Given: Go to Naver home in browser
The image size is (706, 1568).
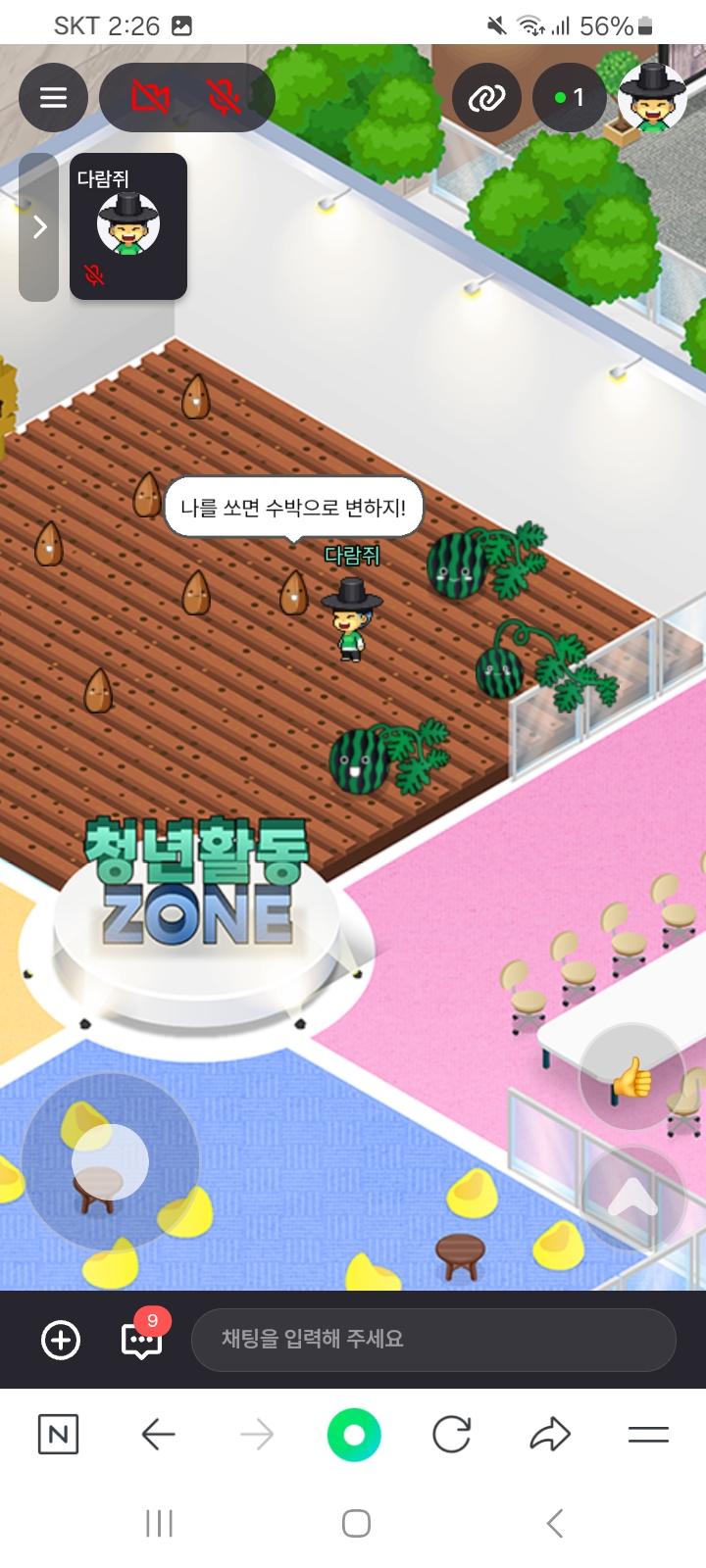Looking at the screenshot, I should 58,1436.
